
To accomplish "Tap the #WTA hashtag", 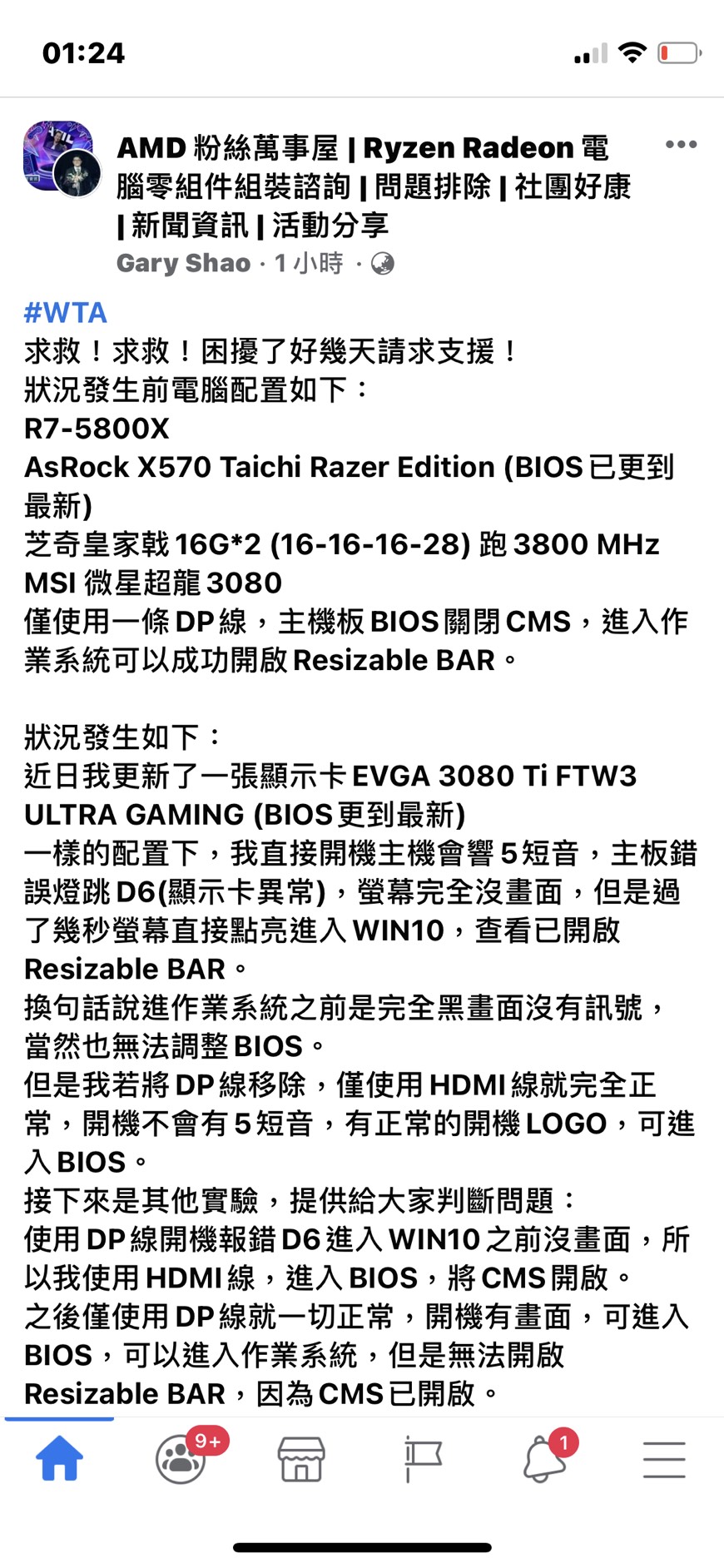I will point(66,313).
